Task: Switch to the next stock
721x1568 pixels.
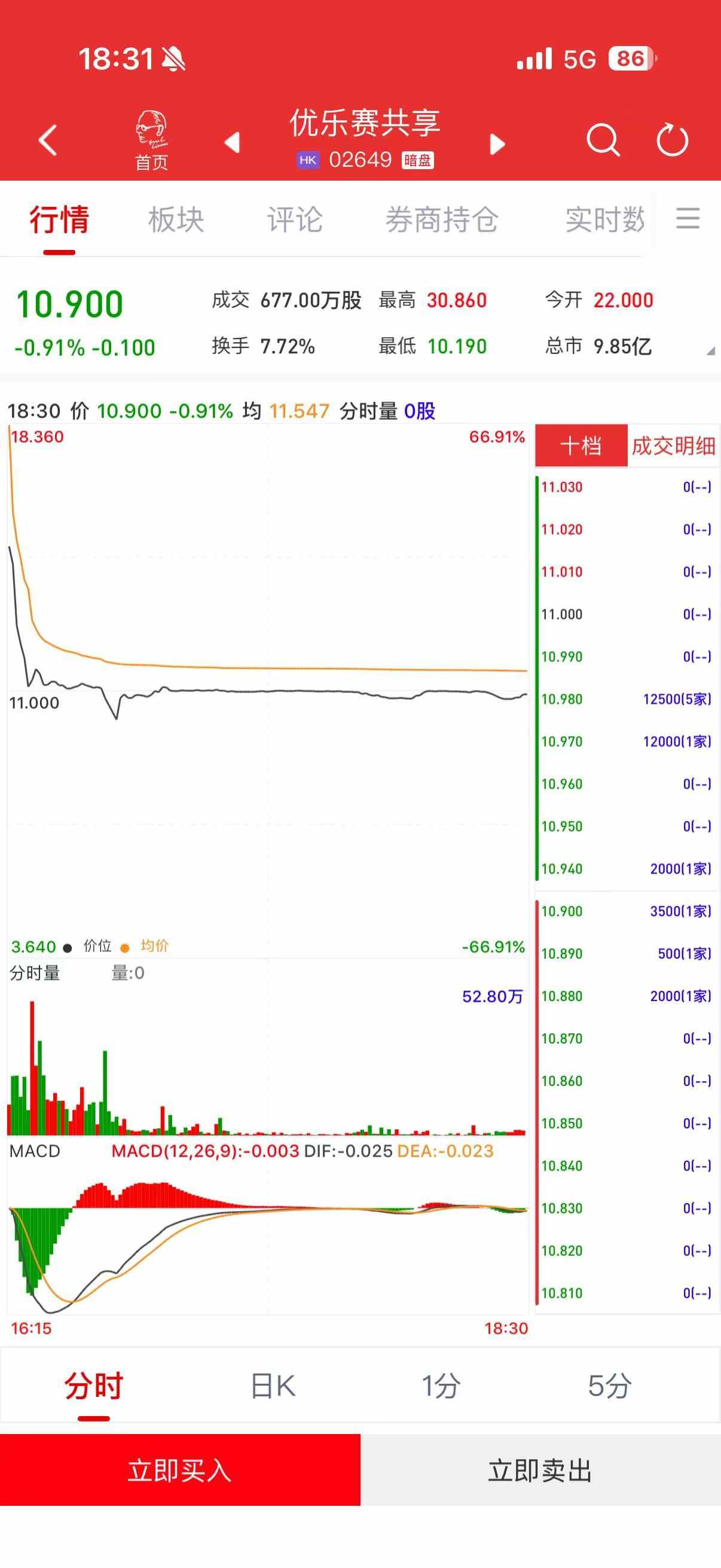Action: click(497, 144)
